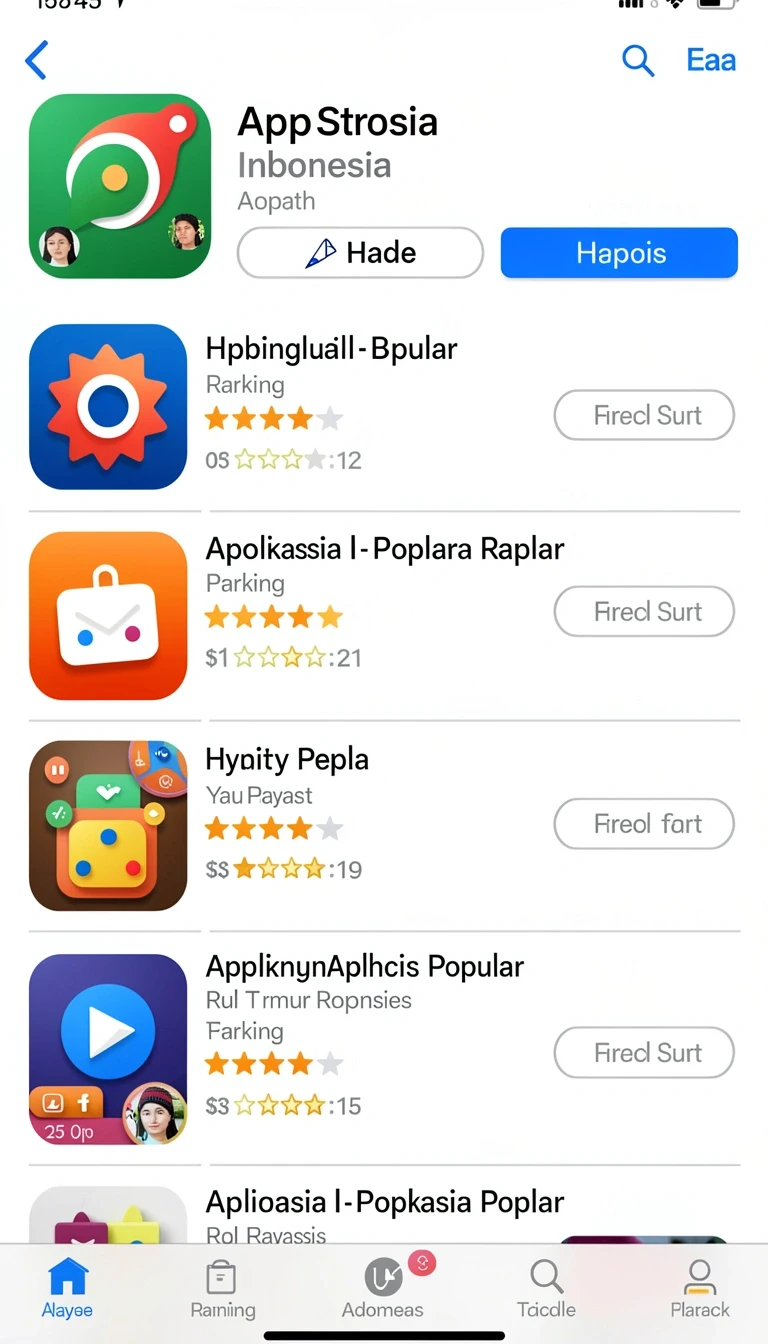768x1344 pixels.
Task: Switch to the Tacidle search tab
Action: [546, 1288]
